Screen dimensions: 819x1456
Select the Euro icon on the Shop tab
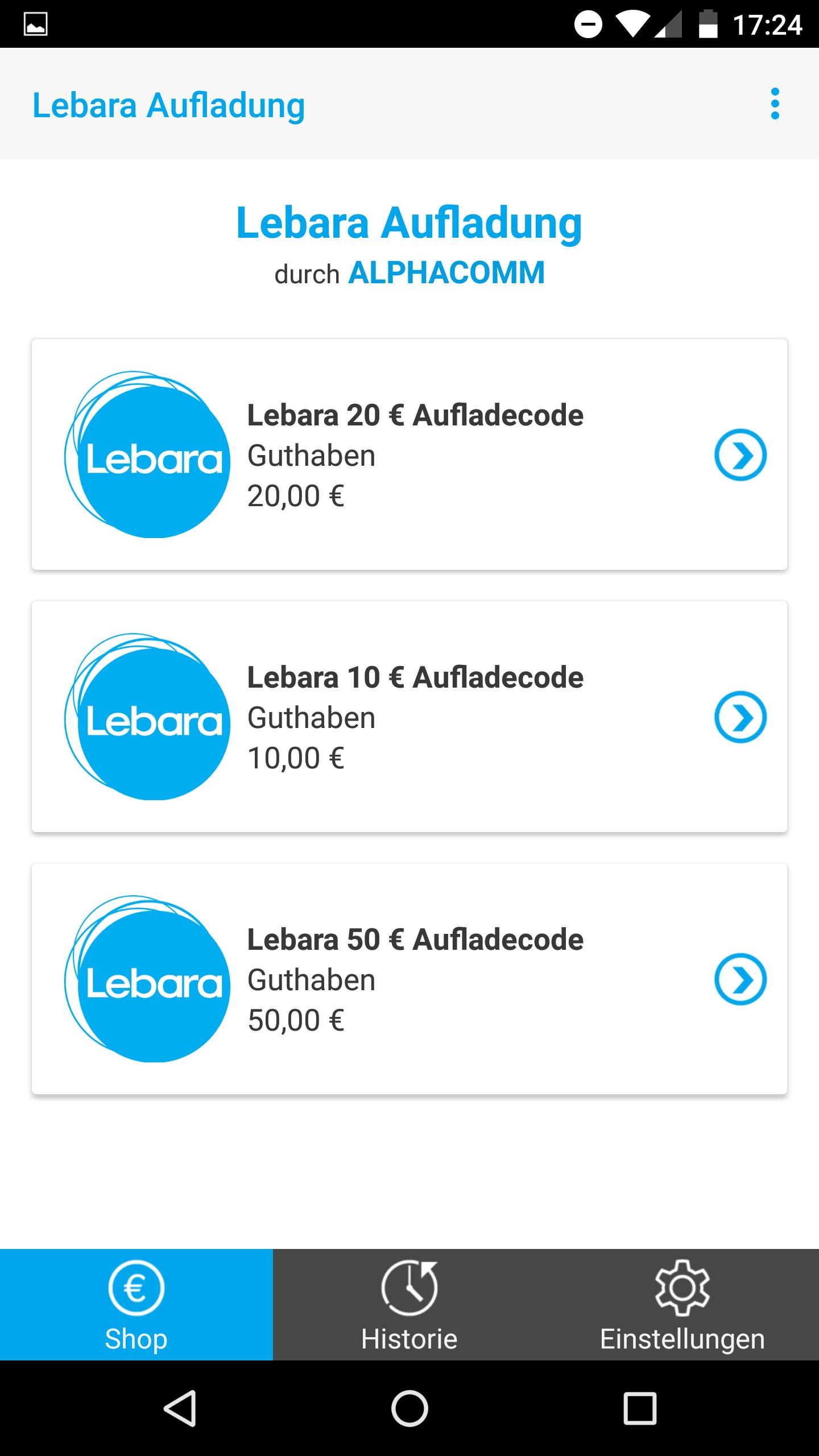(136, 1288)
